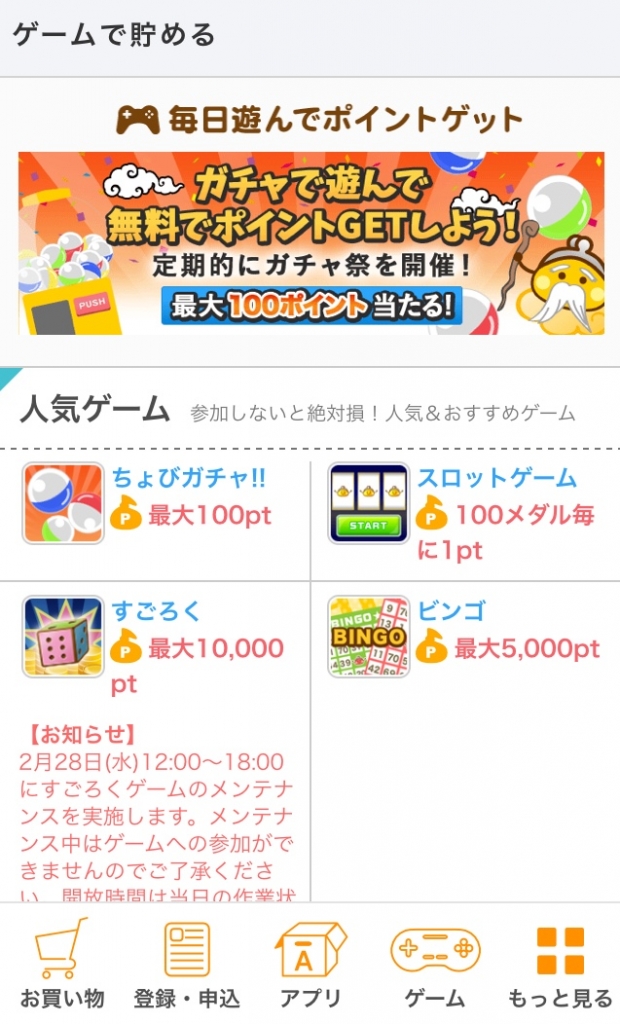Go to the 登録・申込 tab
This screenshot has height=1024, width=620.
[x=186, y=965]
